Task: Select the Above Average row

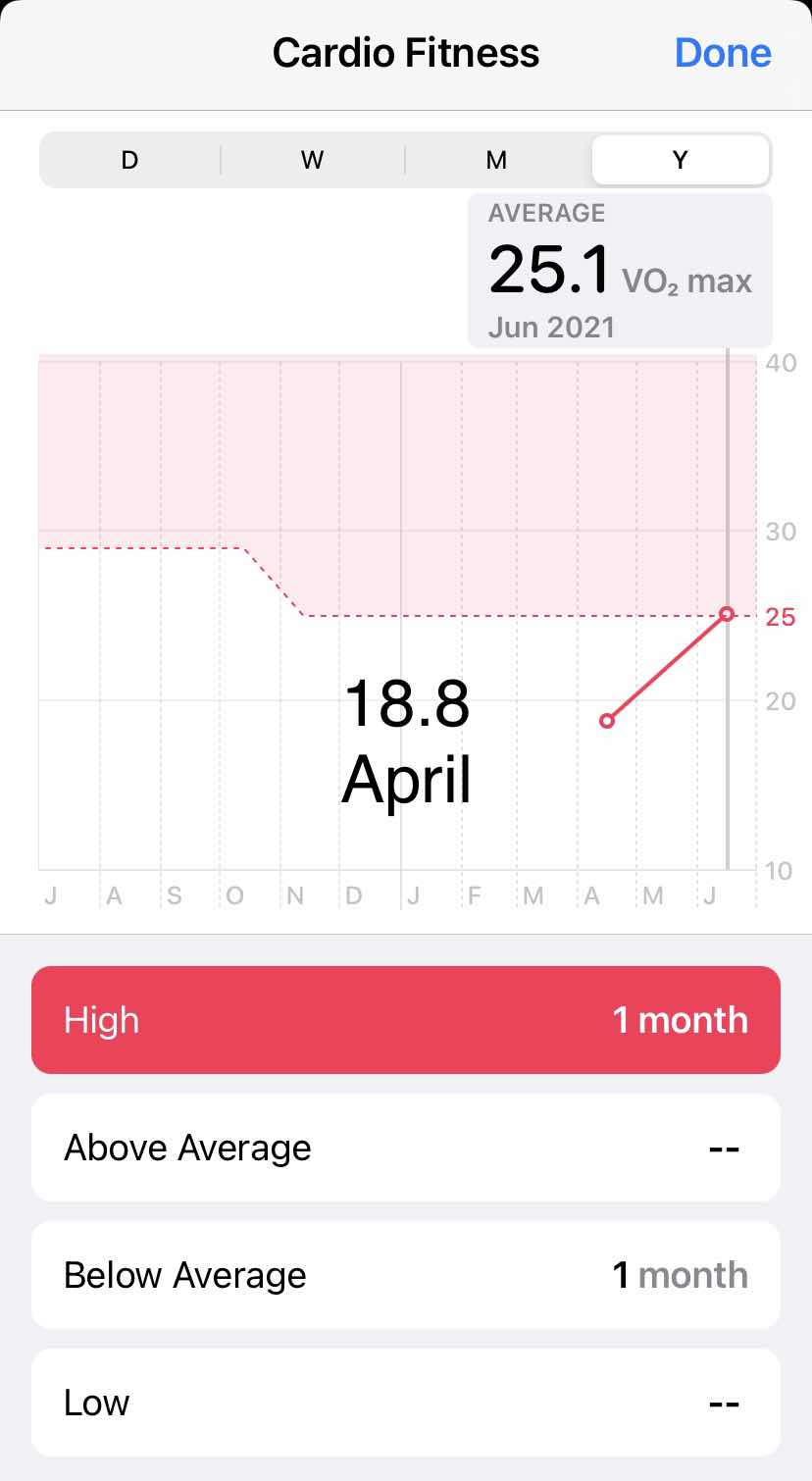Action: [406, 1148]
